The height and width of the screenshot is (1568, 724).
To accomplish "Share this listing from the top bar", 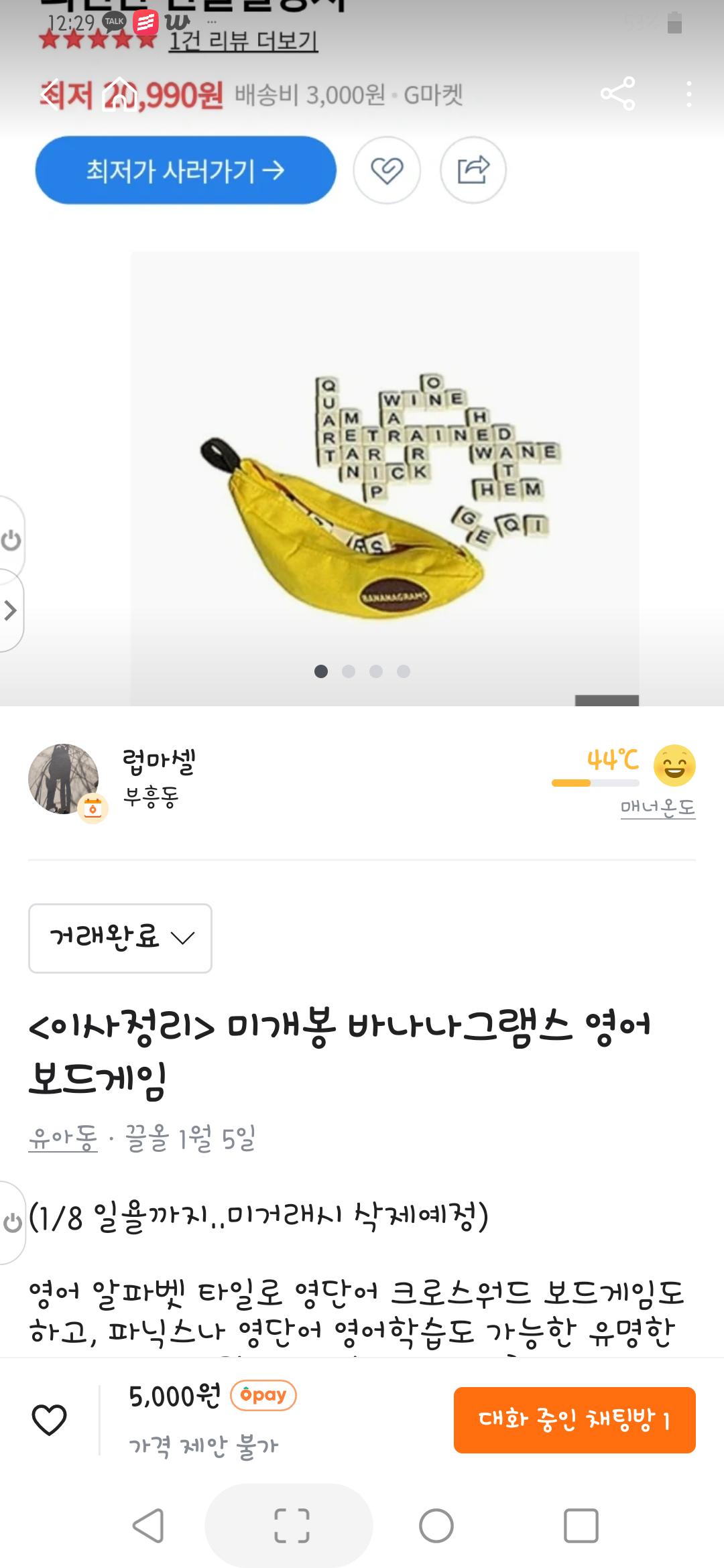I will click(x=617, y=94).
